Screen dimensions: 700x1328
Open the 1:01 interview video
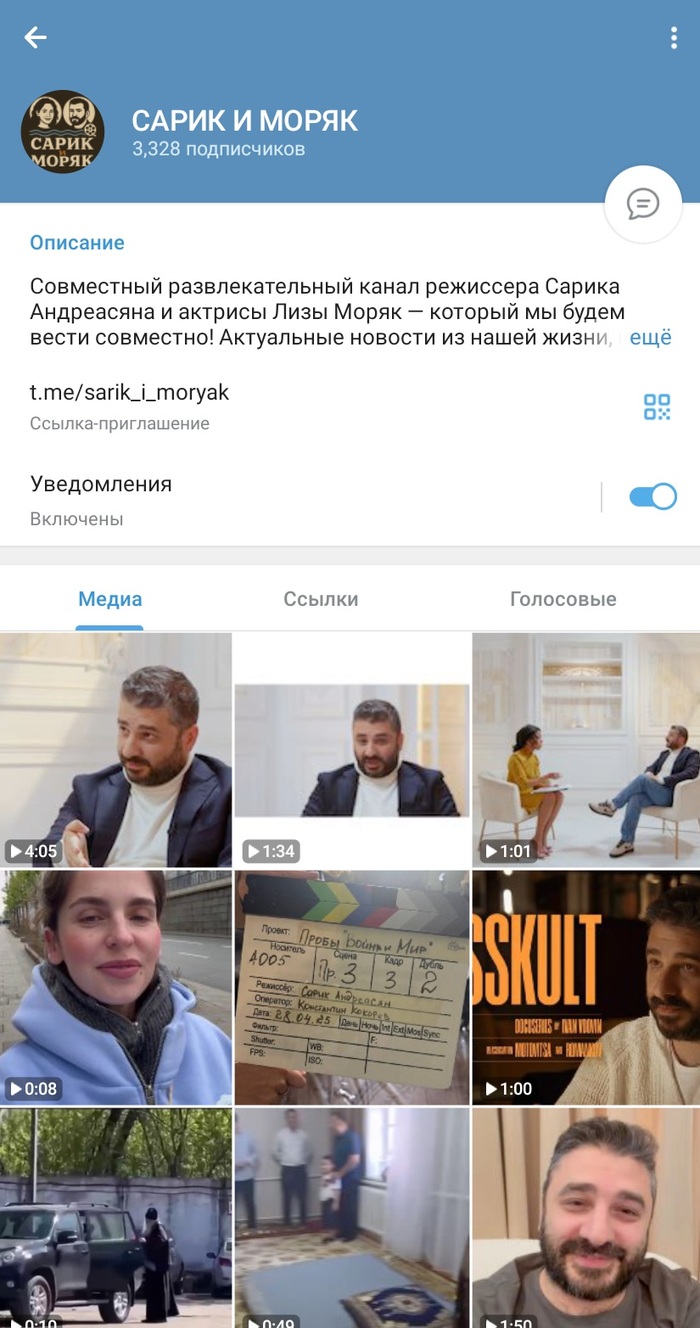(586, 750)
